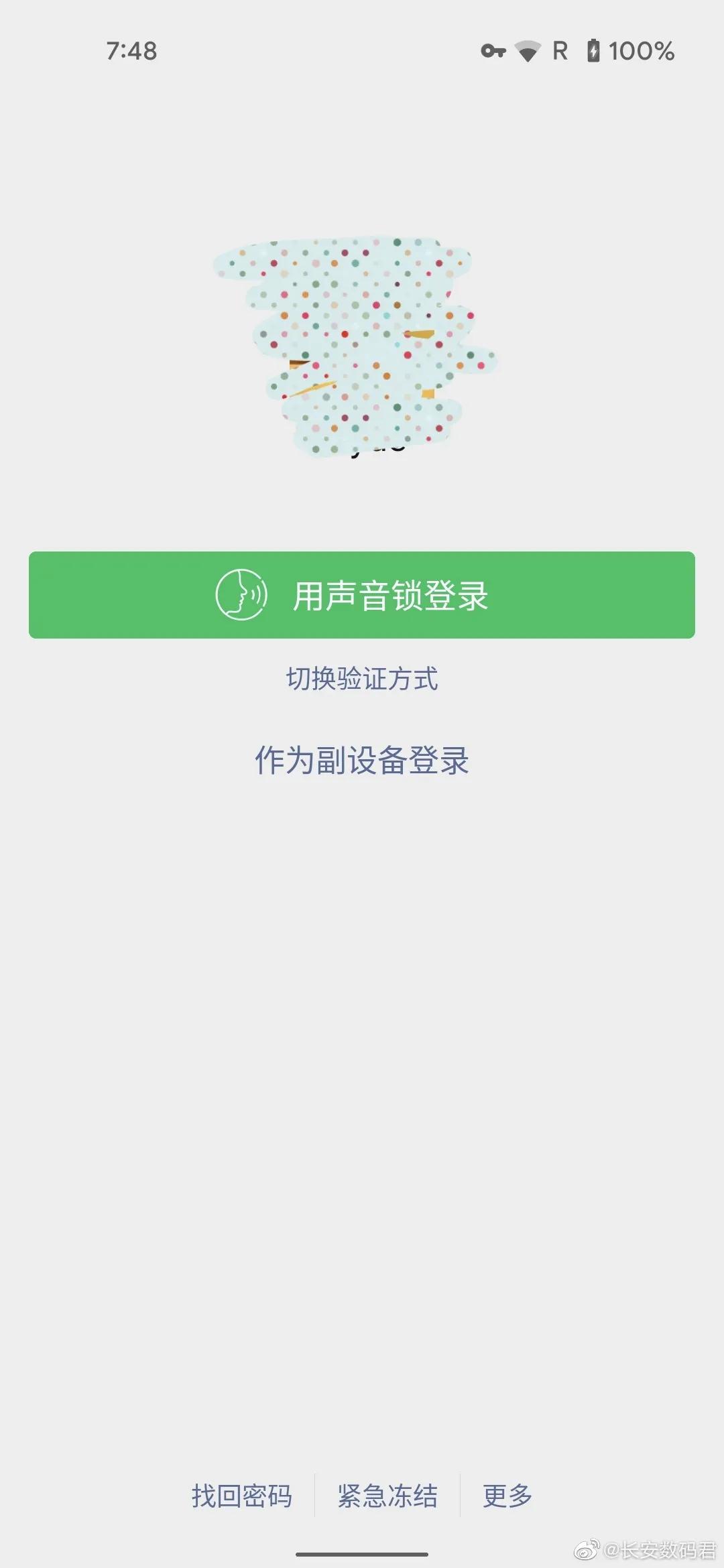This screenshot has width=724, height=1568.
Task: Tap the scribbled profile avatar image
Action: (349, 342)
